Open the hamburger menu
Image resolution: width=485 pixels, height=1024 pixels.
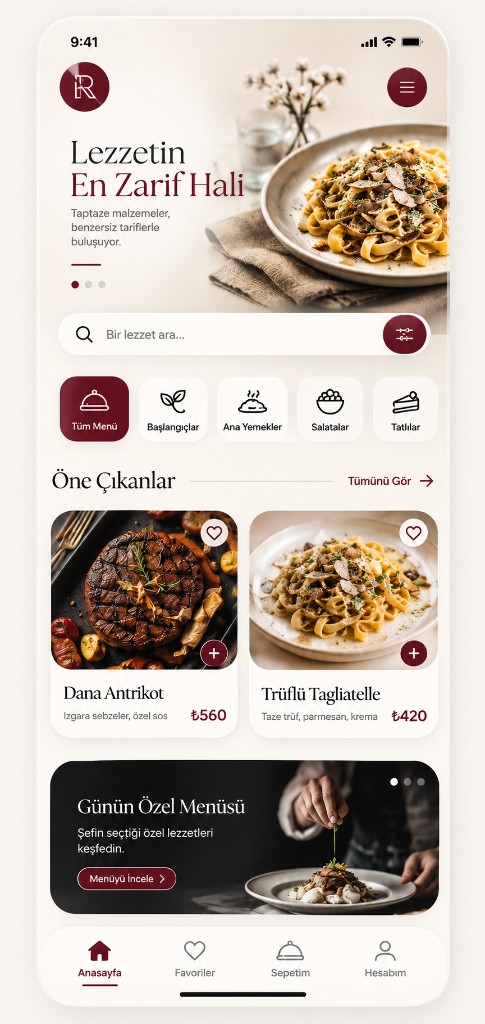[407, 87]
